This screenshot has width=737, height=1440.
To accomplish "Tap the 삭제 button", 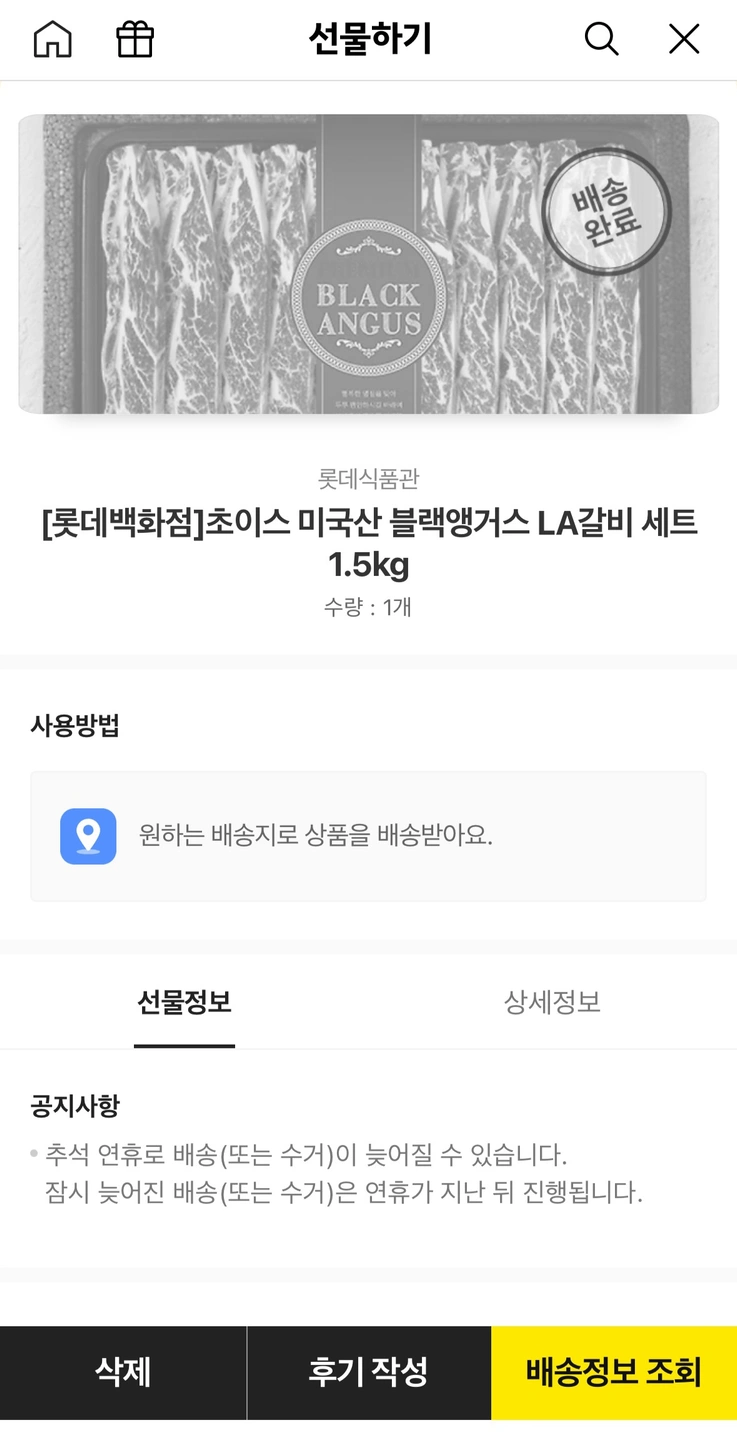I will click(123, 1372).
